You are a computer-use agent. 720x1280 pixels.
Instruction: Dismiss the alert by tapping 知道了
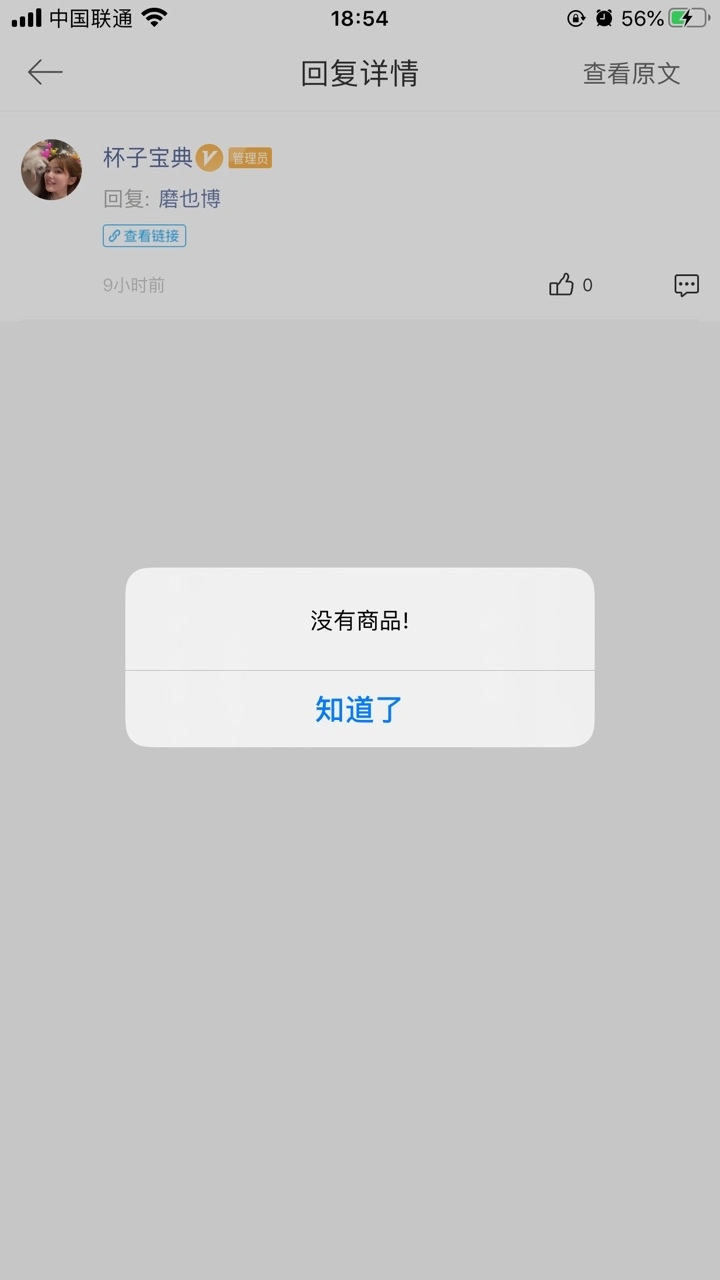[359, 709]
